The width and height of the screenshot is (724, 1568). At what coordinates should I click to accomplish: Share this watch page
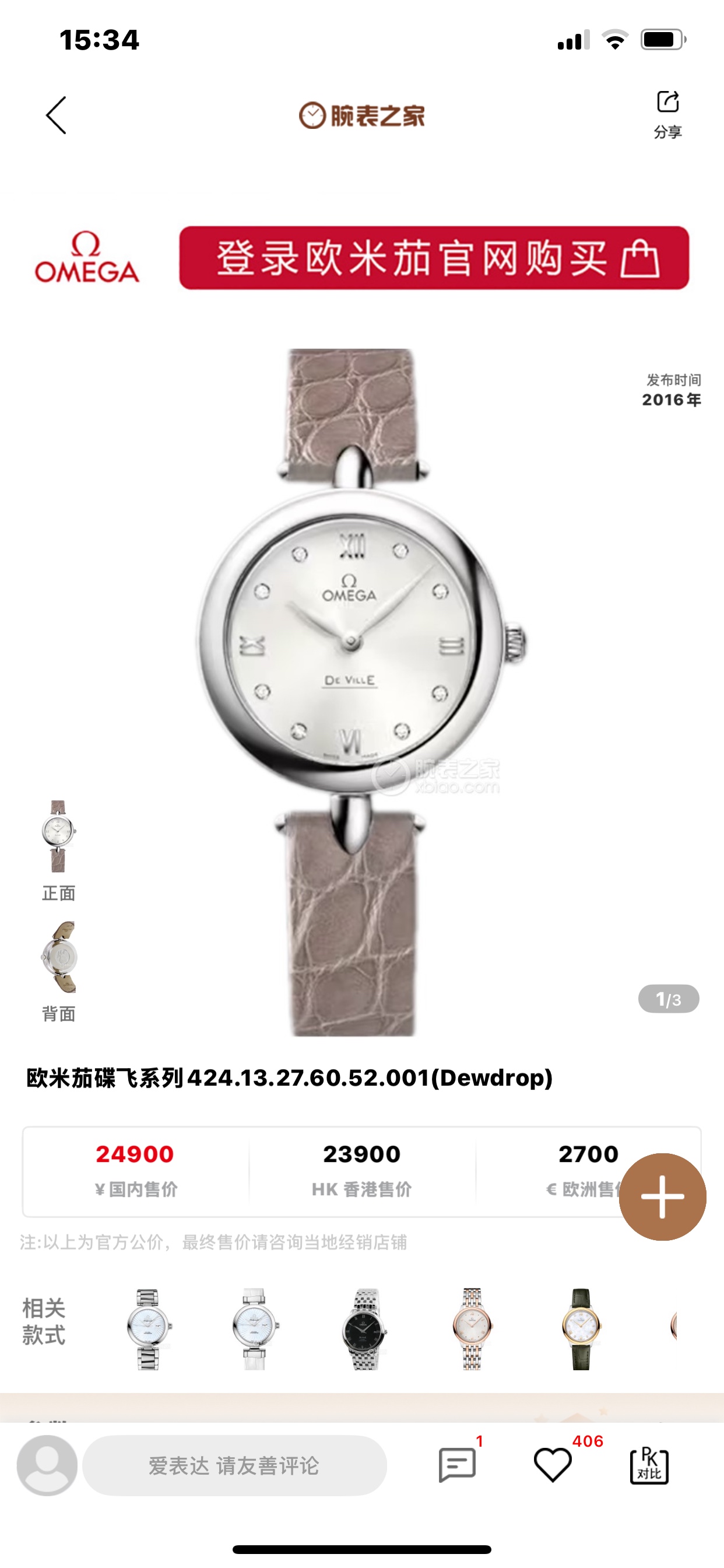pos(667,113)
